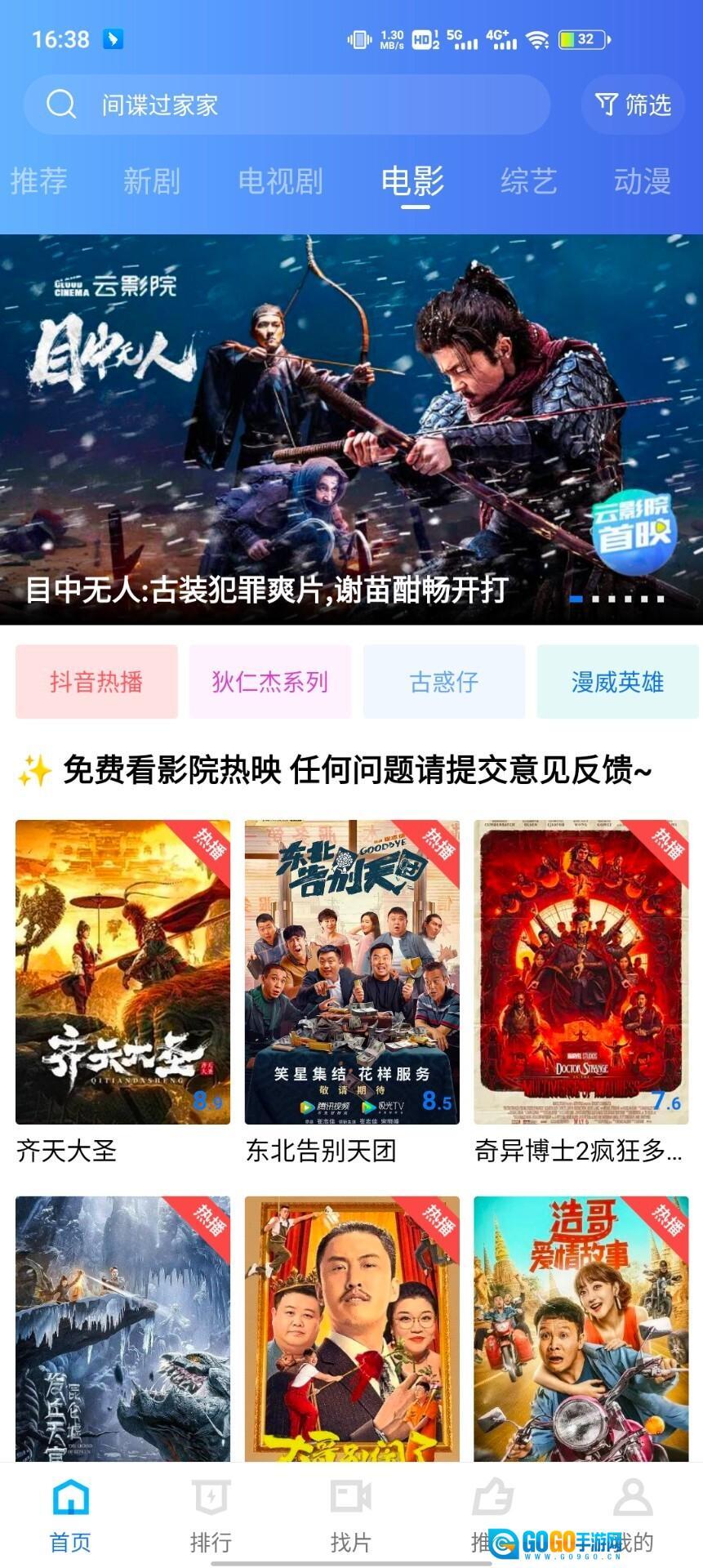
Task: Open the 东北告别天团 movie card
Action: tap(352, 972)
